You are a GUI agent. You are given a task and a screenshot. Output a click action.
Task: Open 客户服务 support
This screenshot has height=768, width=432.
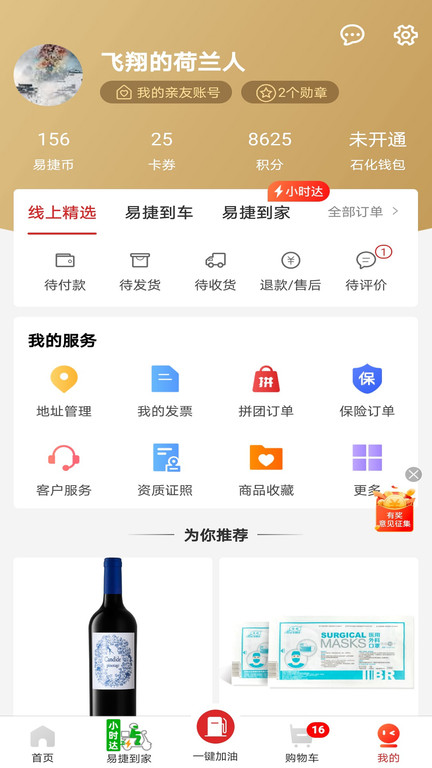(x=64, y=470)
